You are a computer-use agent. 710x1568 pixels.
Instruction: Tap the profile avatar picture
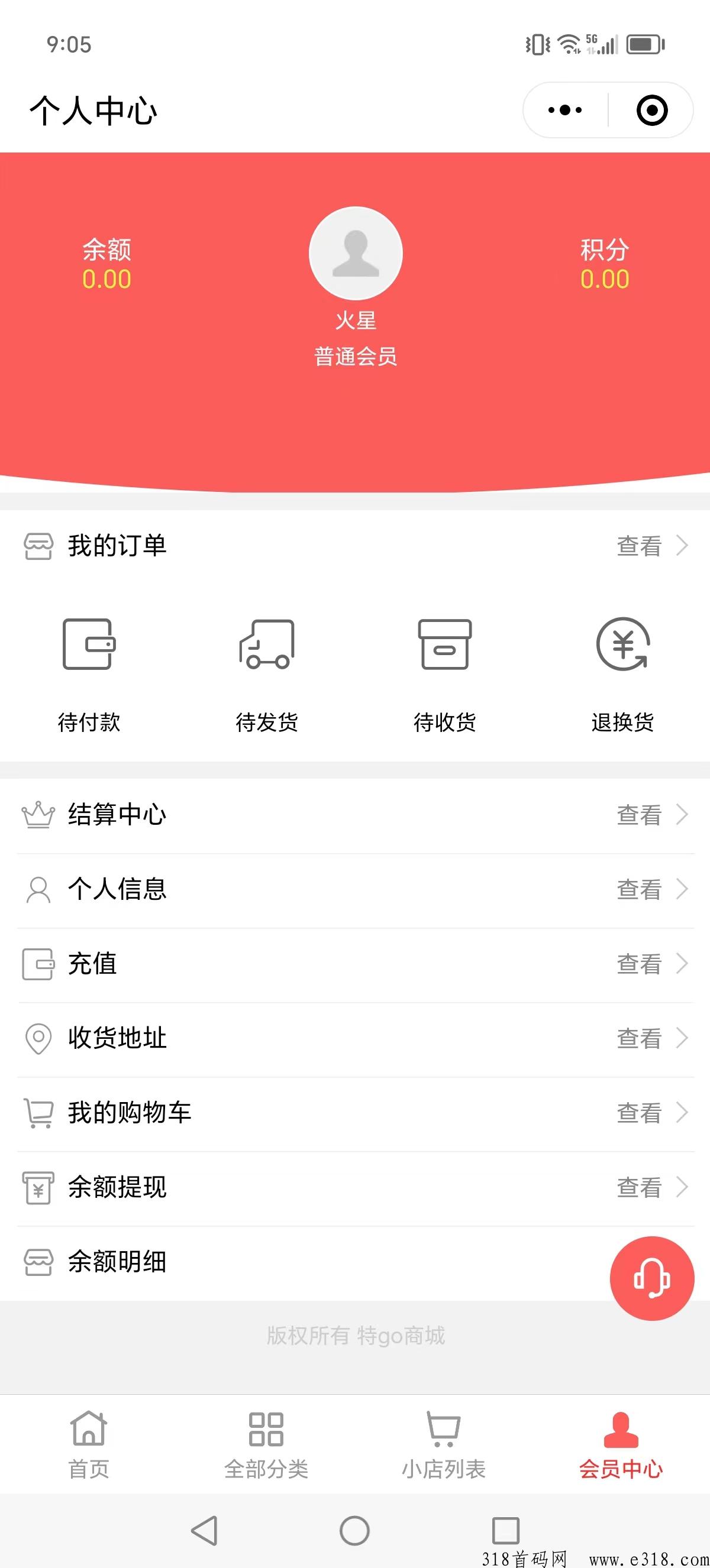[x=356, y=252]
